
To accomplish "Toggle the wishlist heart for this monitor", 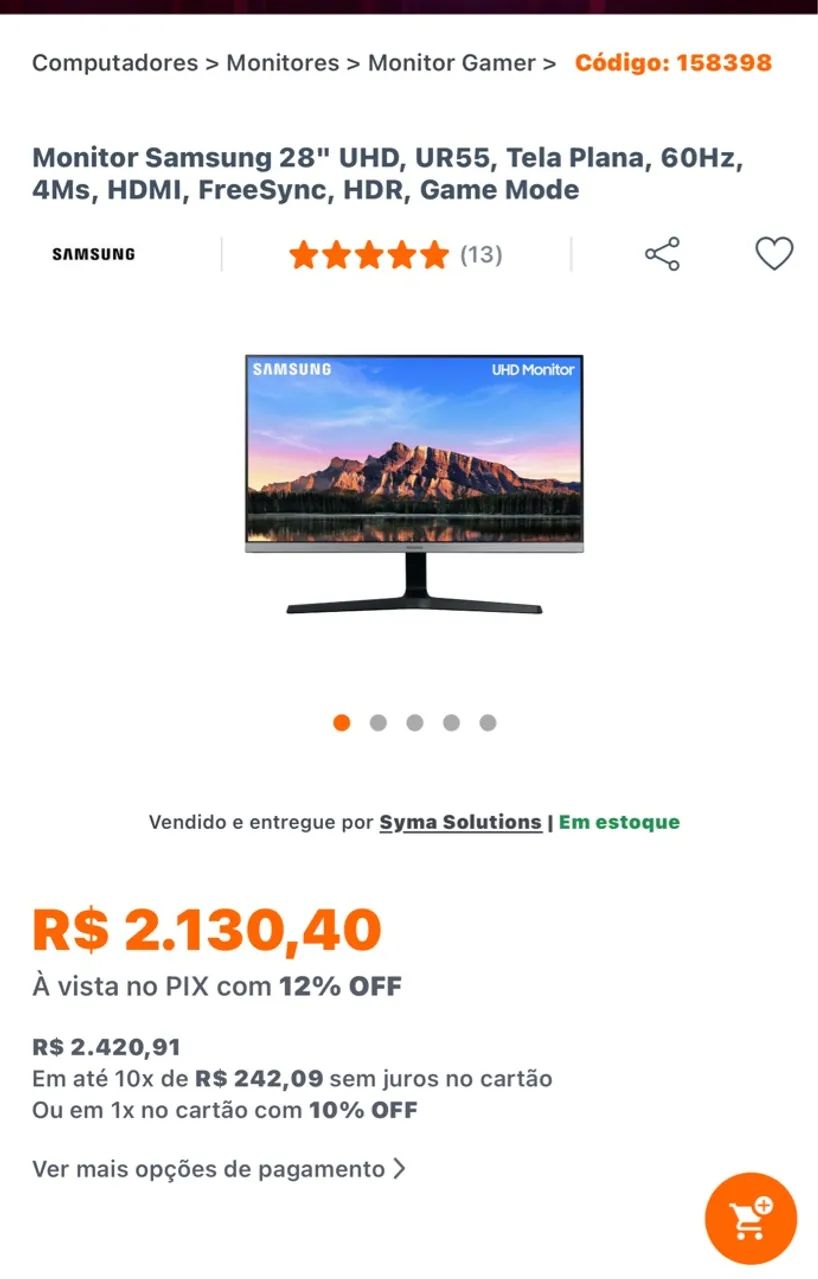I will point(775,254).
